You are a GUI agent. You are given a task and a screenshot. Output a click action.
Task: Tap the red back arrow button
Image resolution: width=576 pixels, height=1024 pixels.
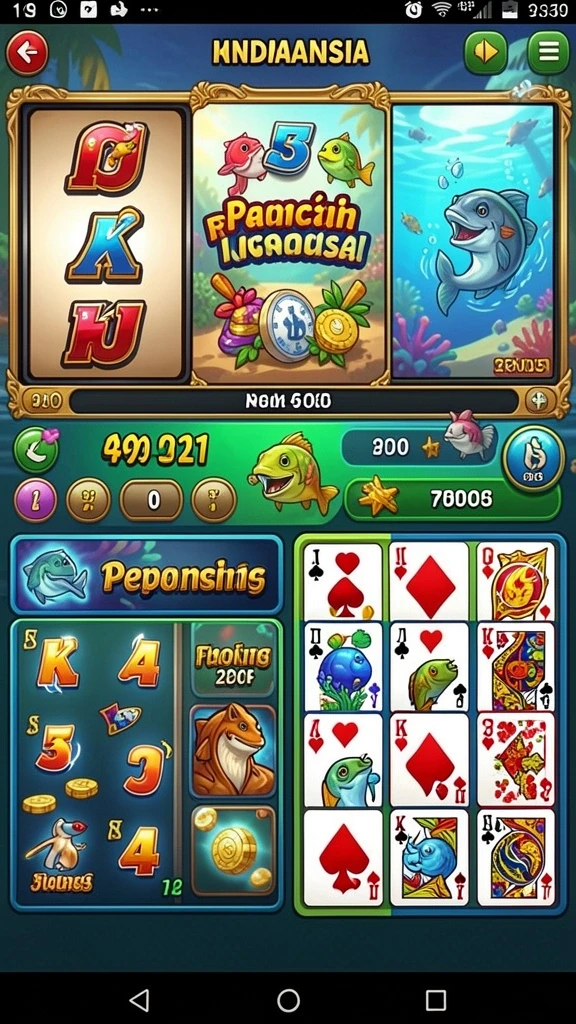coord(27,54)
